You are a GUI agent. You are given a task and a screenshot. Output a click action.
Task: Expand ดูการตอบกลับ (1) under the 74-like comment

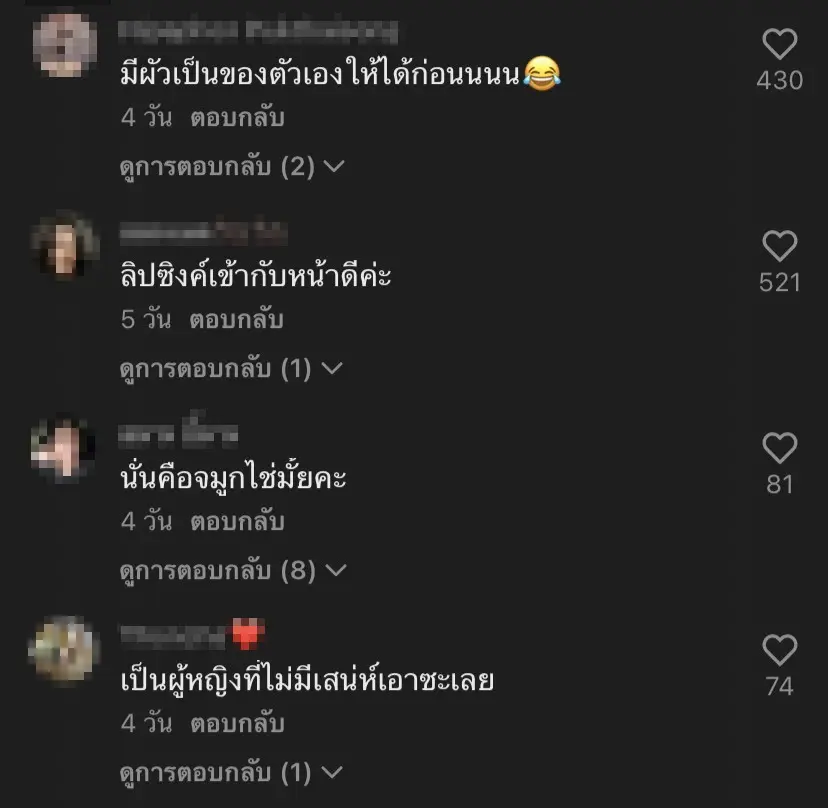(x=231, y=773)
